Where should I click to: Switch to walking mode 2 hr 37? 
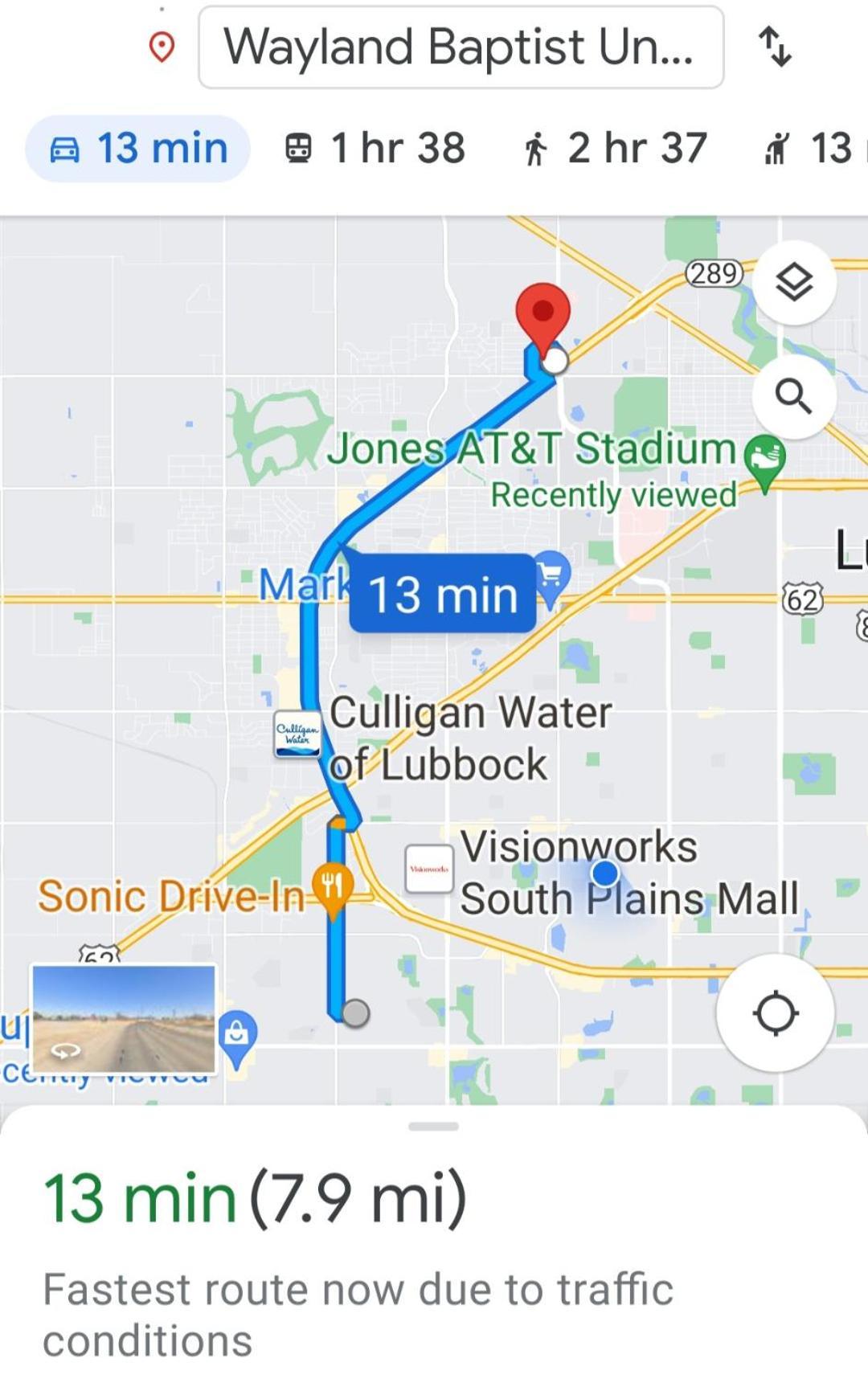[616, 149]
